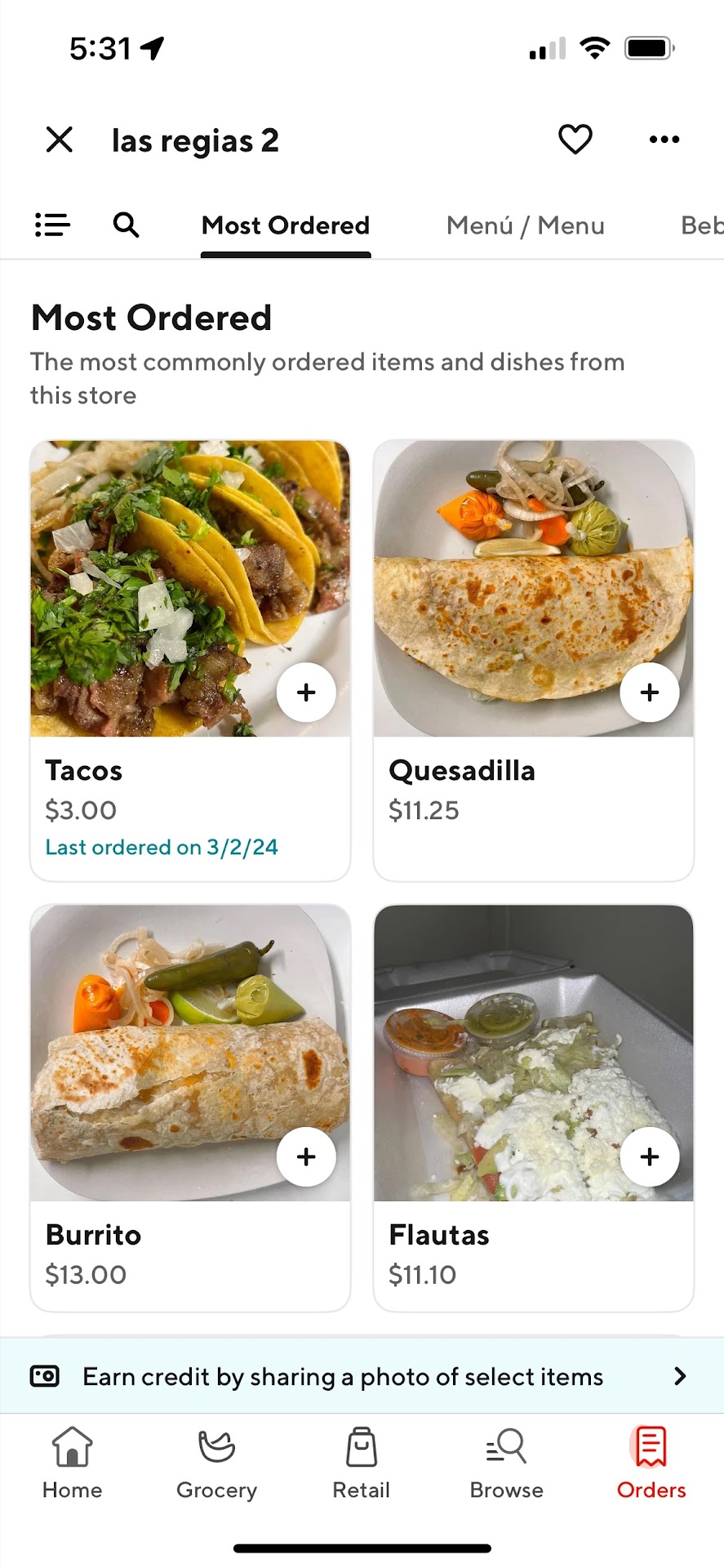Close the las regias 2 store page

coord(60,140)
